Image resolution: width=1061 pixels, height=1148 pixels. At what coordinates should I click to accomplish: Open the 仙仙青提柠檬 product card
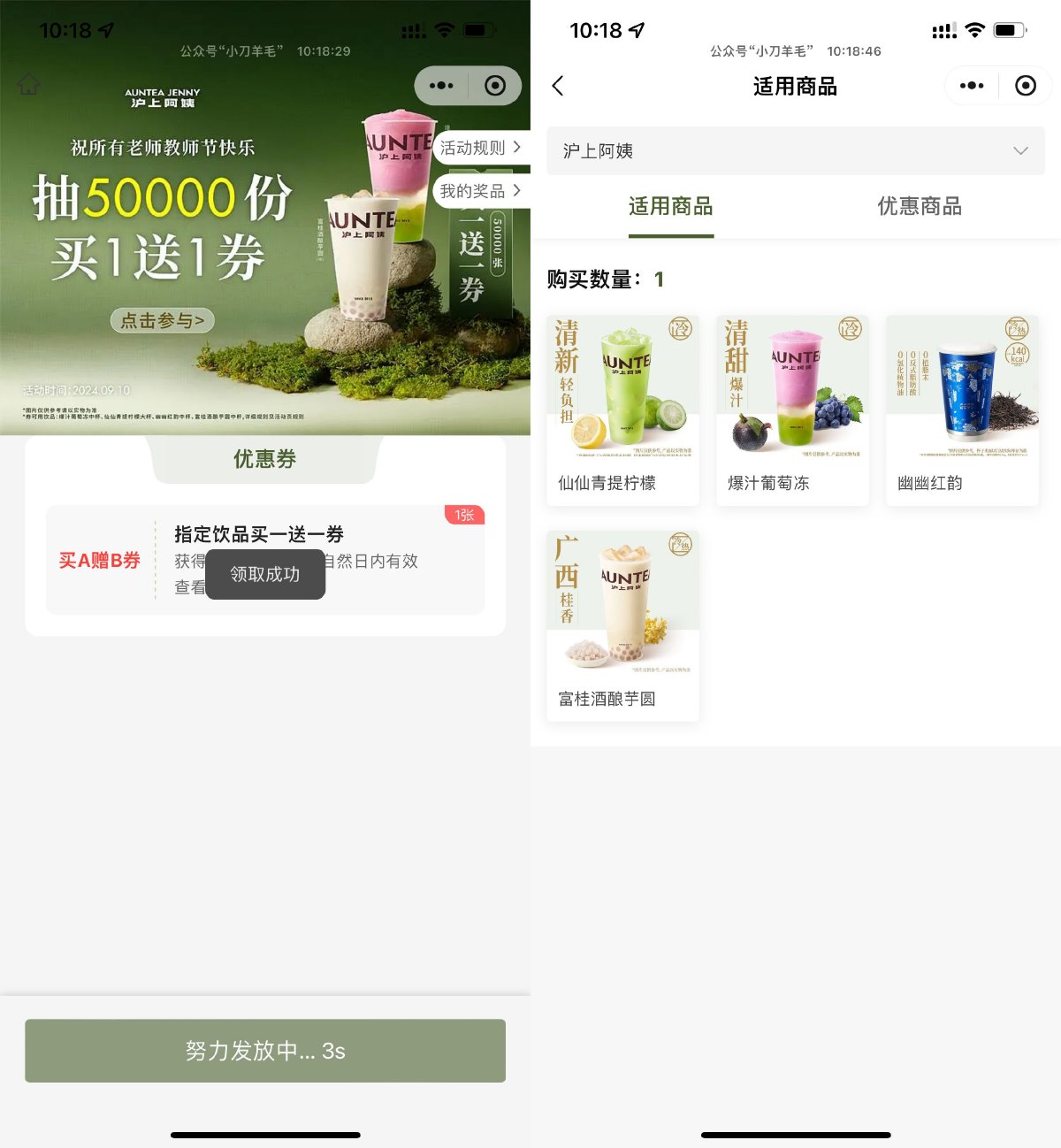622,410
